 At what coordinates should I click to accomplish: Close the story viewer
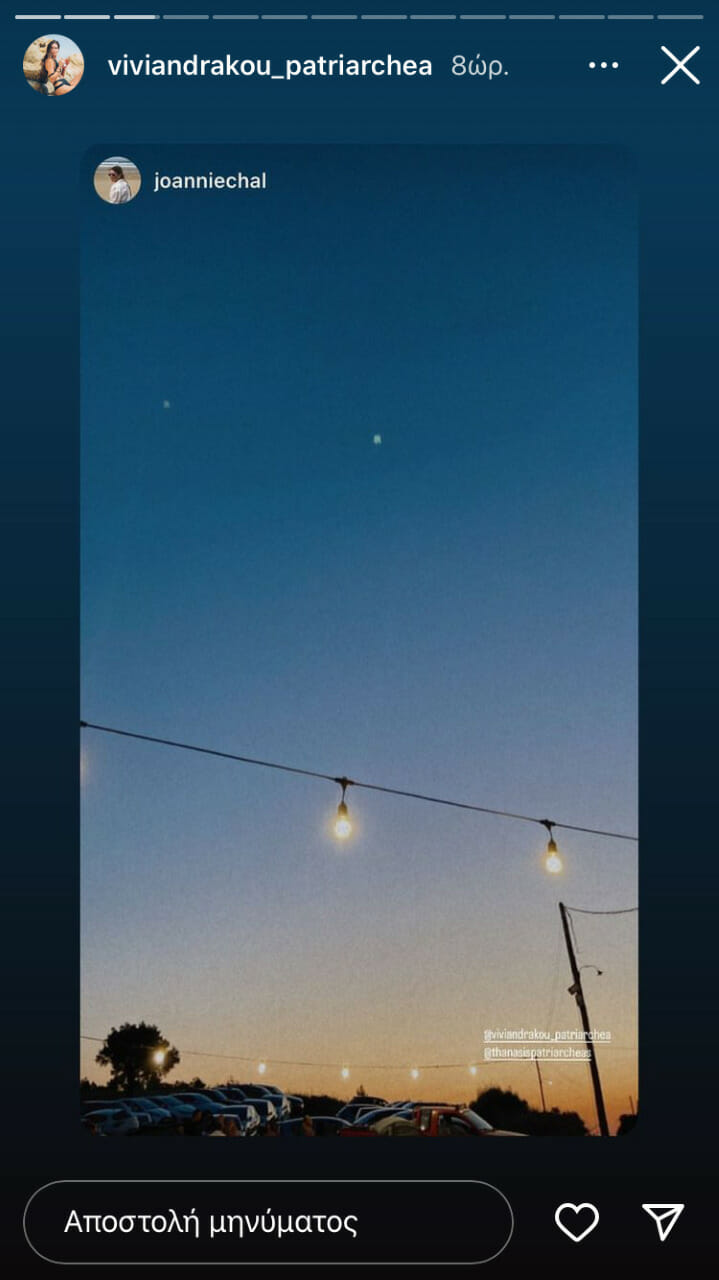tap(680, 66)
